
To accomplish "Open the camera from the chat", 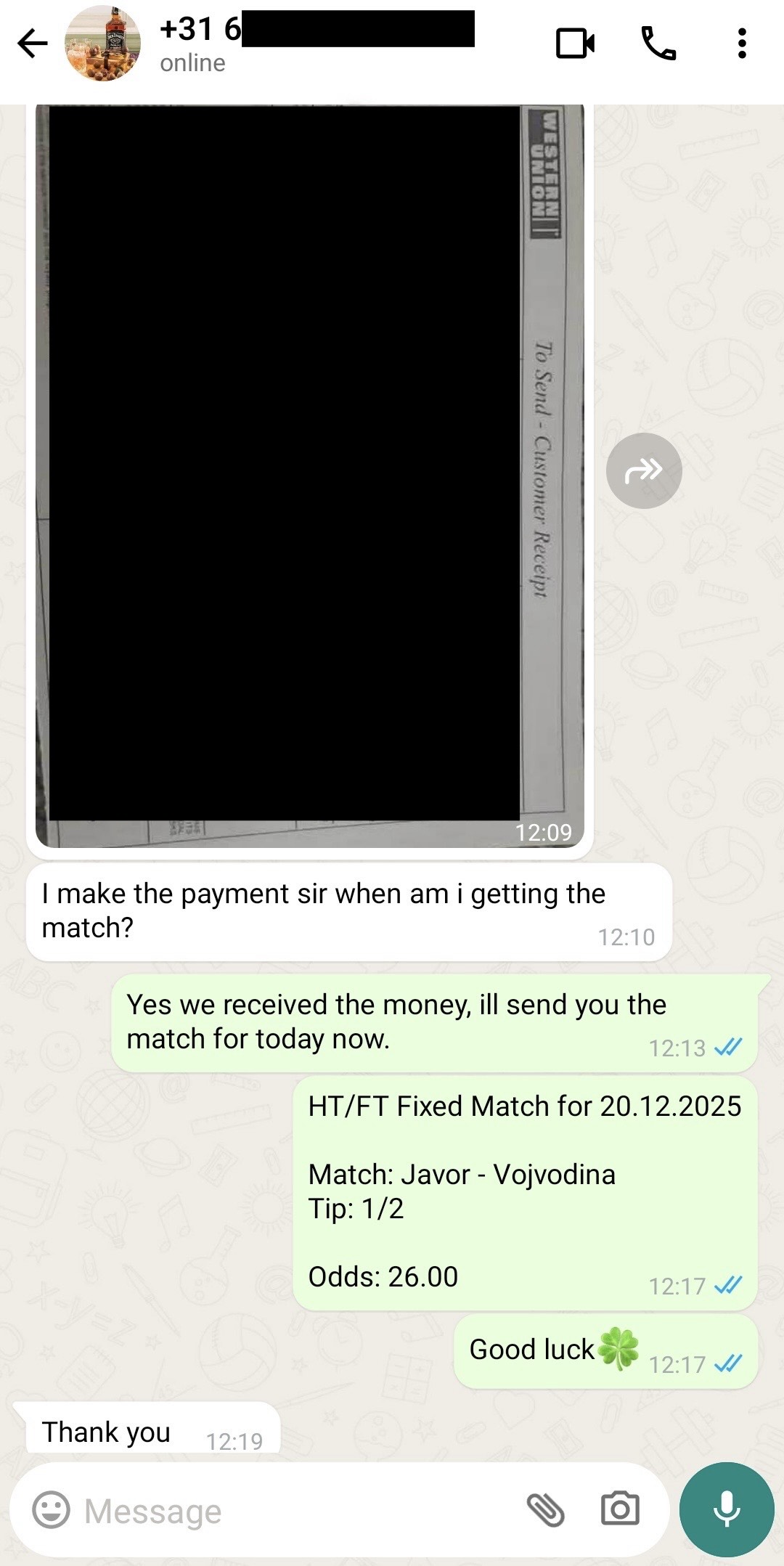I will coord(620,1510).
